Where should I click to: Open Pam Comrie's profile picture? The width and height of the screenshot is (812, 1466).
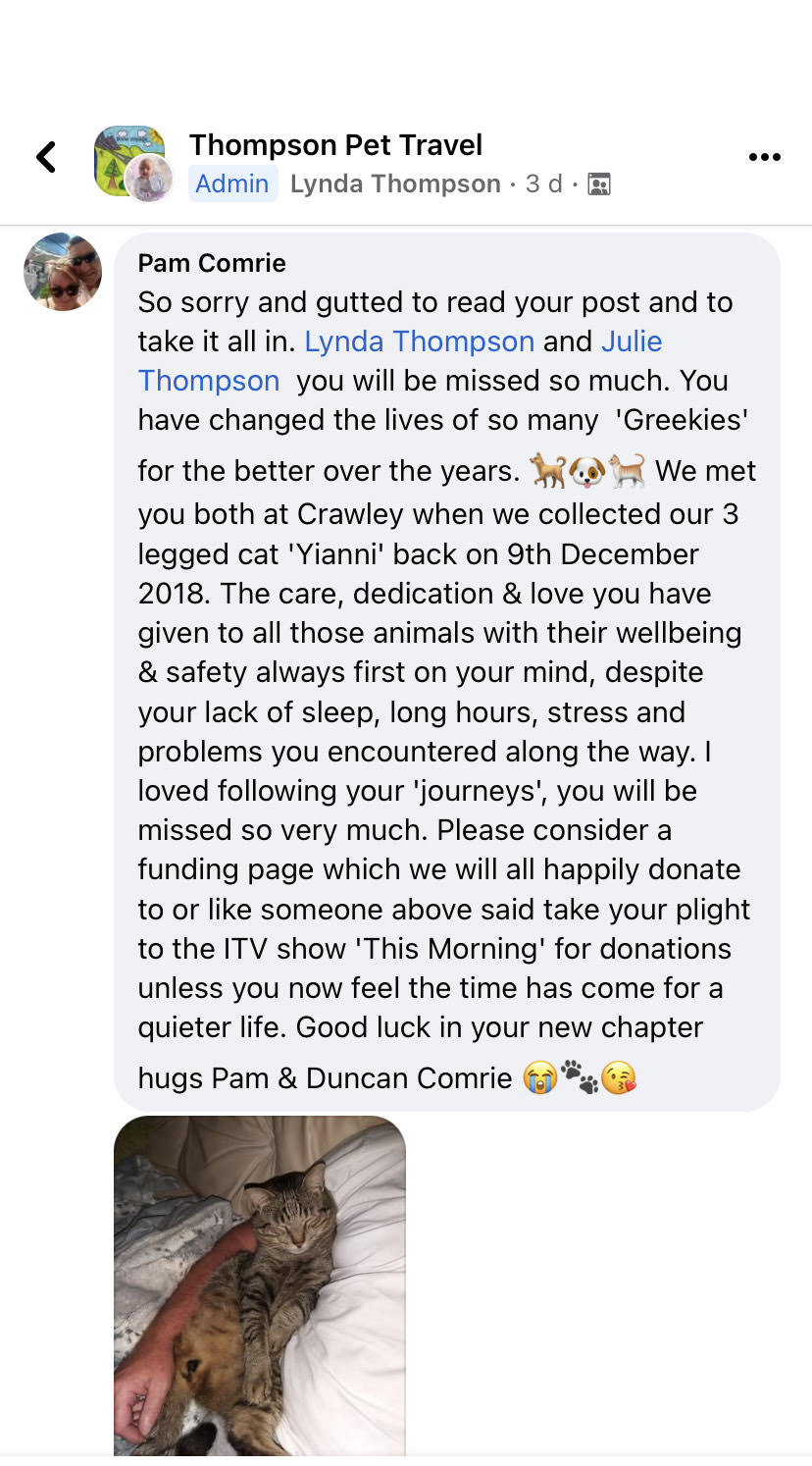click(63, 272)
